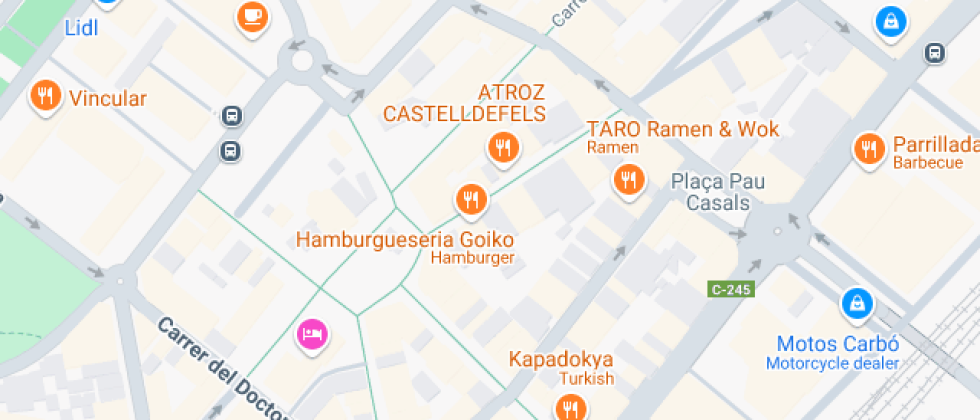Select the Parrillada barbecue restaurant pin
The image size is (980, 420).
(x=869, y=151)
